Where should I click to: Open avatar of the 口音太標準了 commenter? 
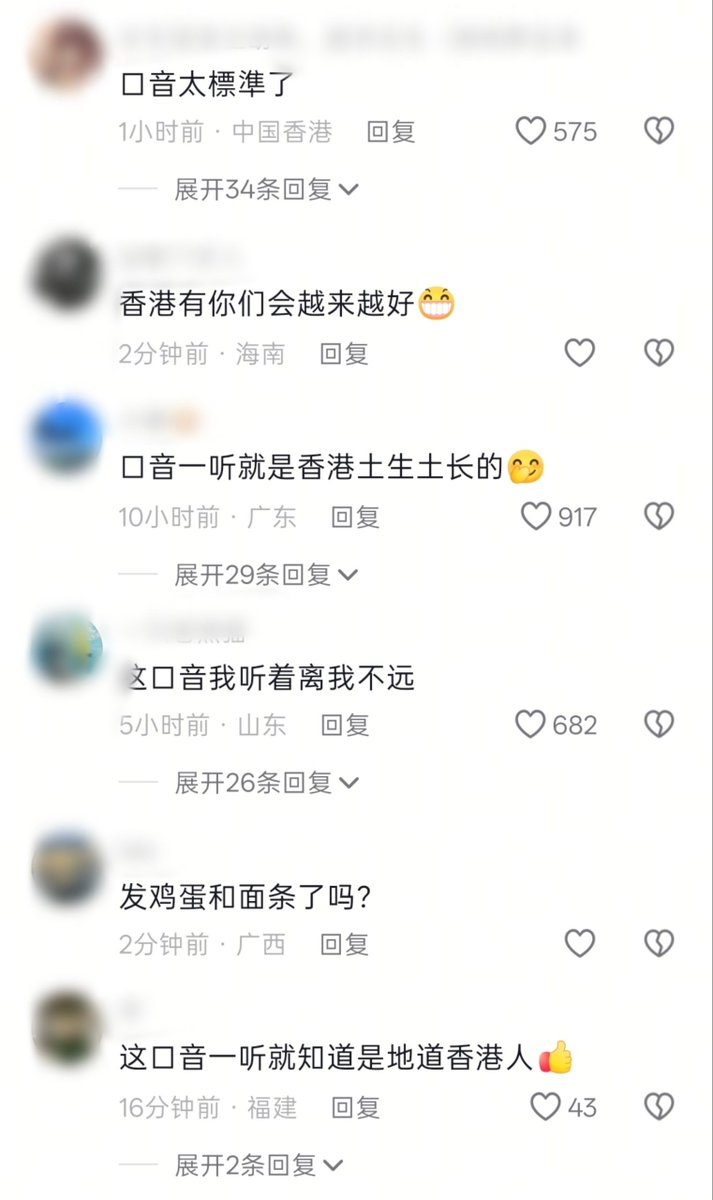(x=67, y=55)
